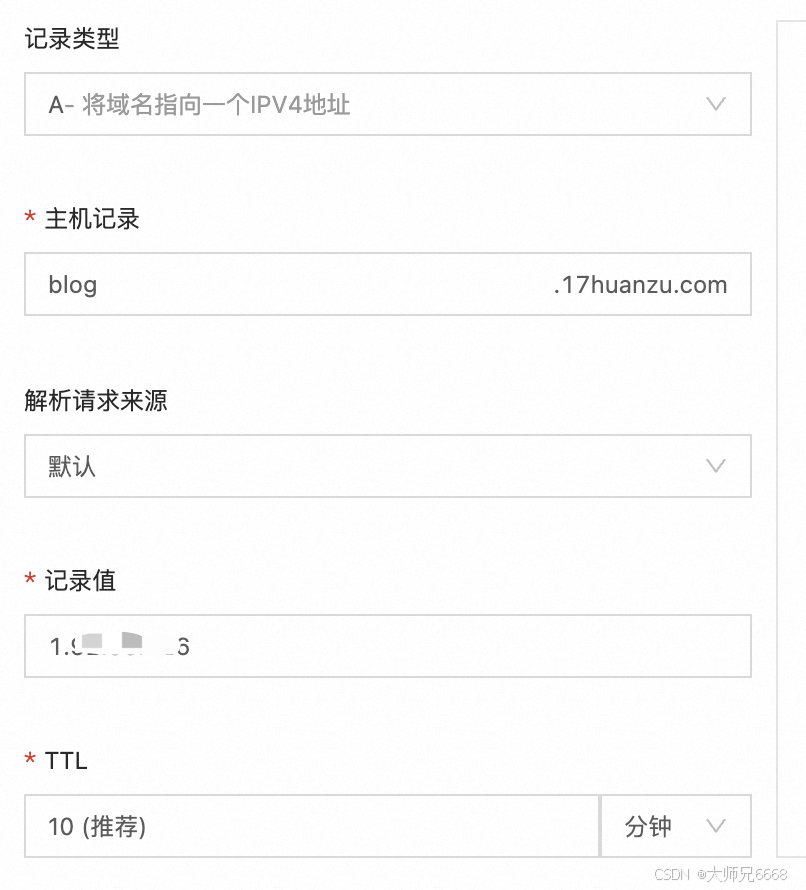Expand the 解析请求来源 dropdown

[x=387, y=466]
